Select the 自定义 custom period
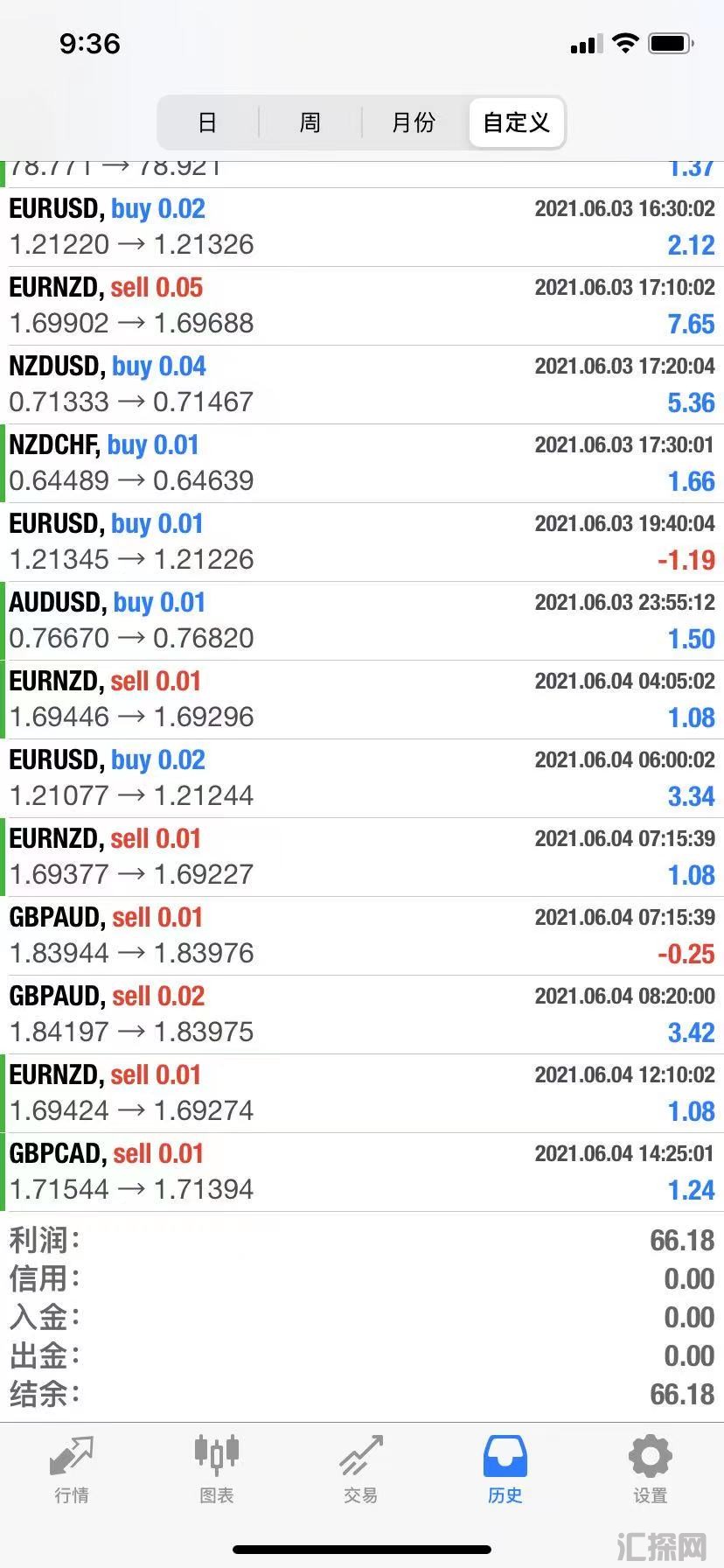 click(x=517, y=122)
